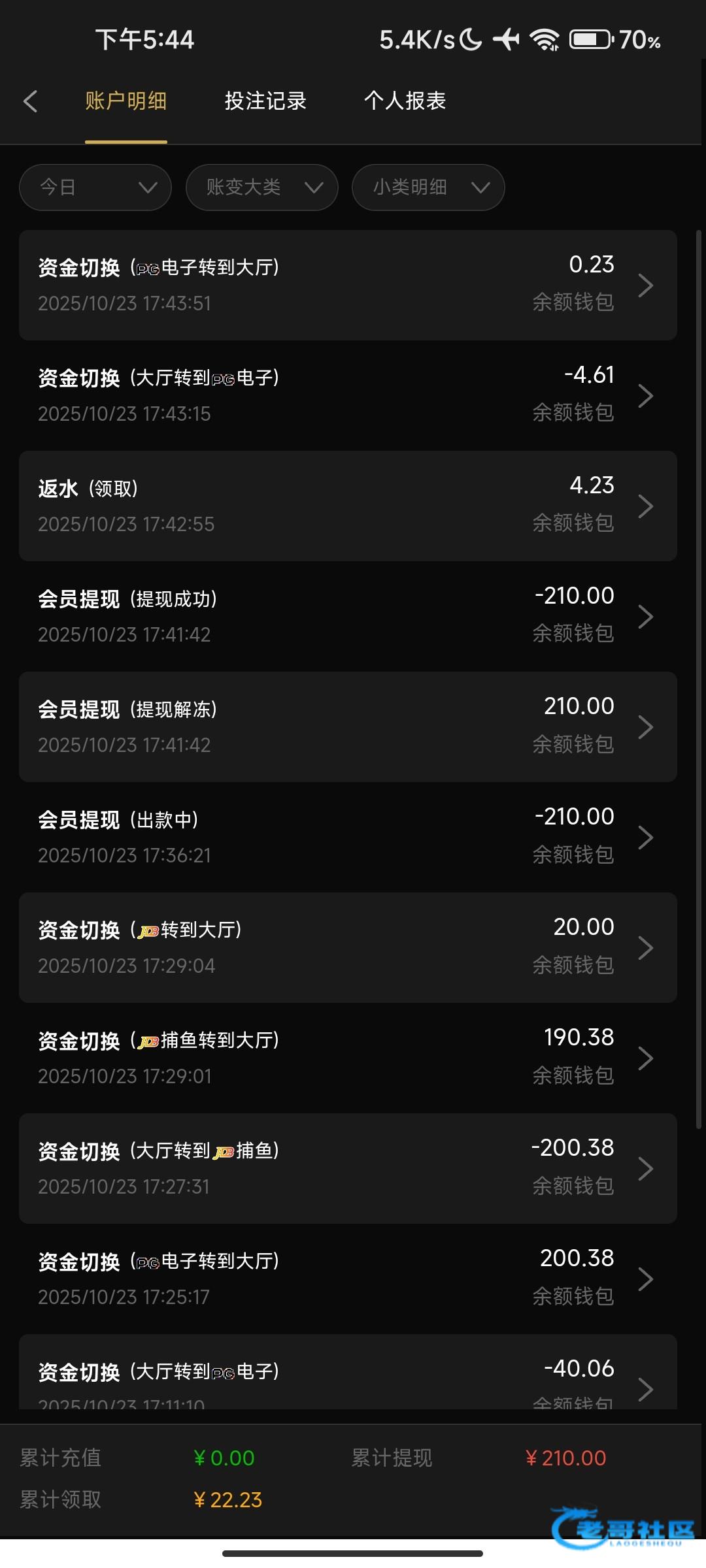Open the 小类明细 filter dropdown
Viewport: 706px width, 1568px height.
[x=428, y=188]
